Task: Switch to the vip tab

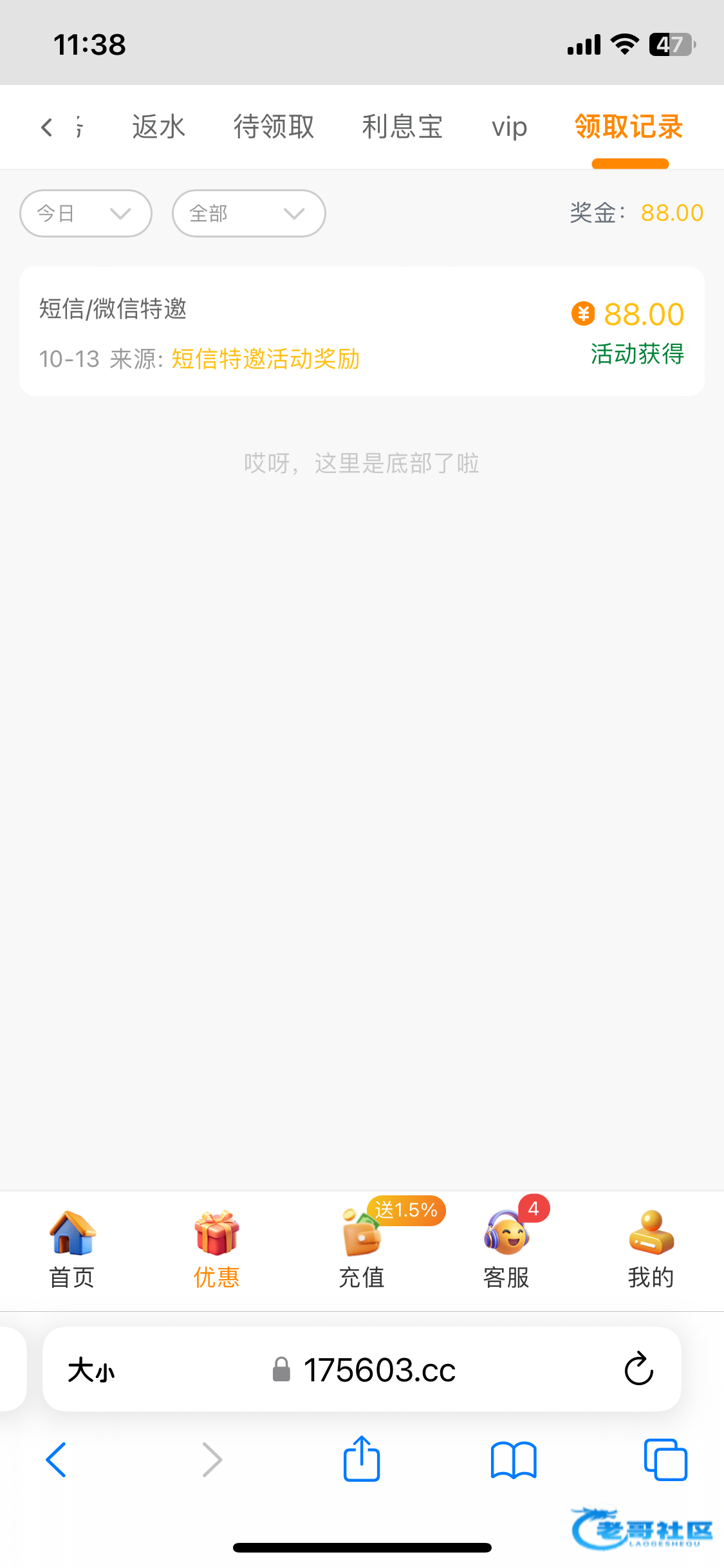Action: click(x=510, y=127)
